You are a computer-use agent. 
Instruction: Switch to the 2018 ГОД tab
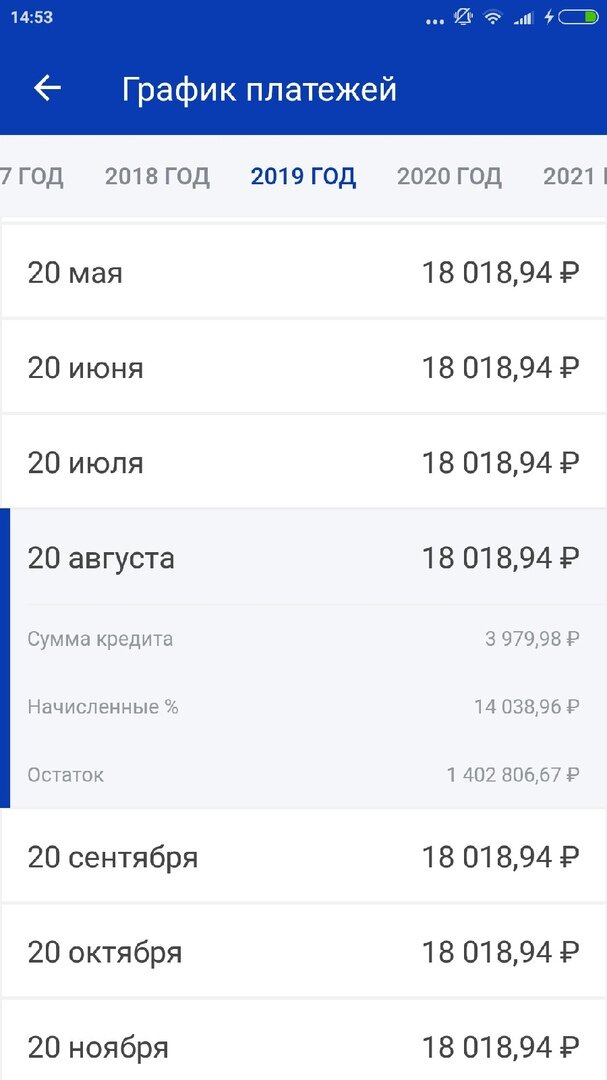[x=157, y=177]
